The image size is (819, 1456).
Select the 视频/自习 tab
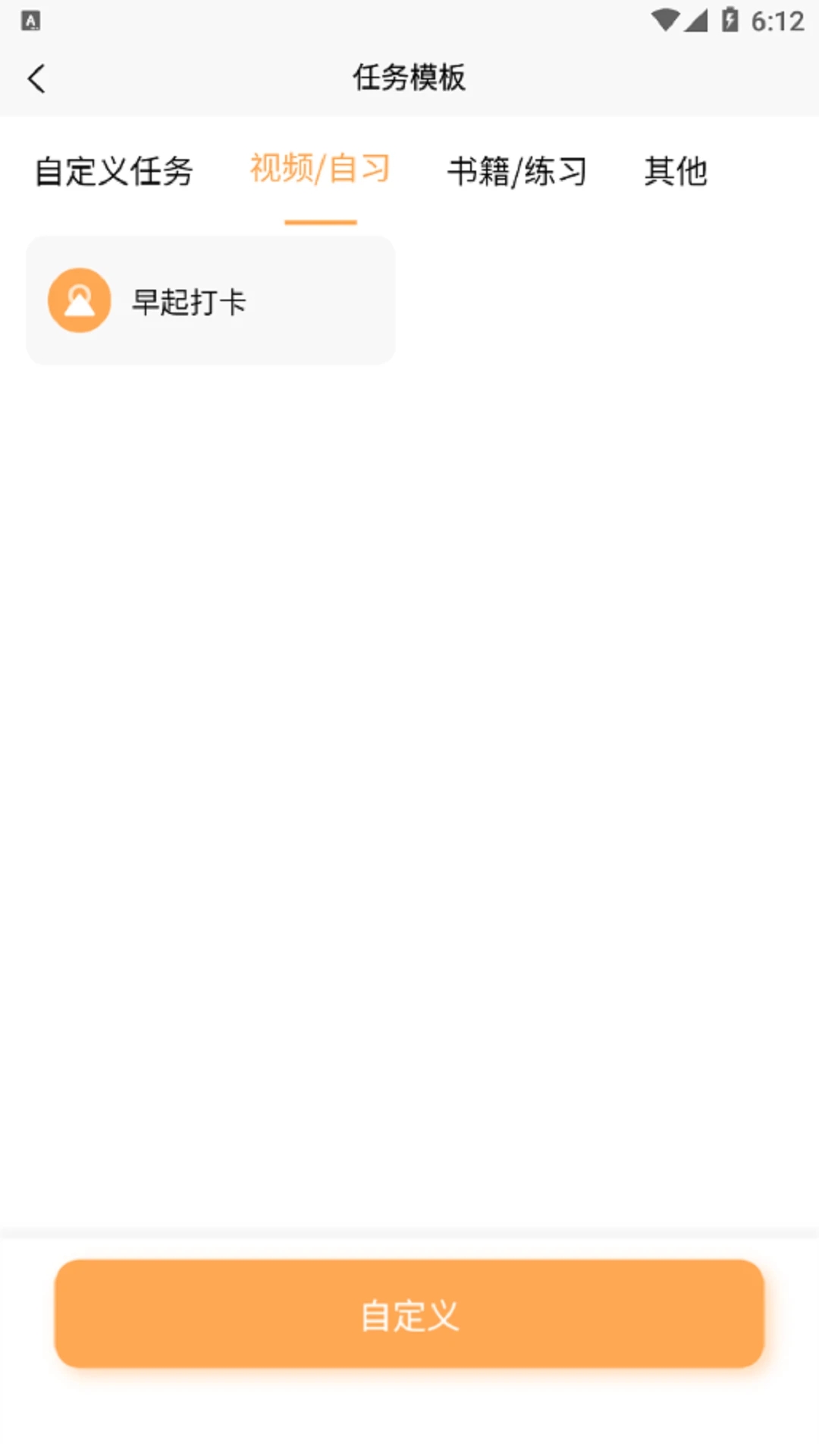tap(320, 169)
